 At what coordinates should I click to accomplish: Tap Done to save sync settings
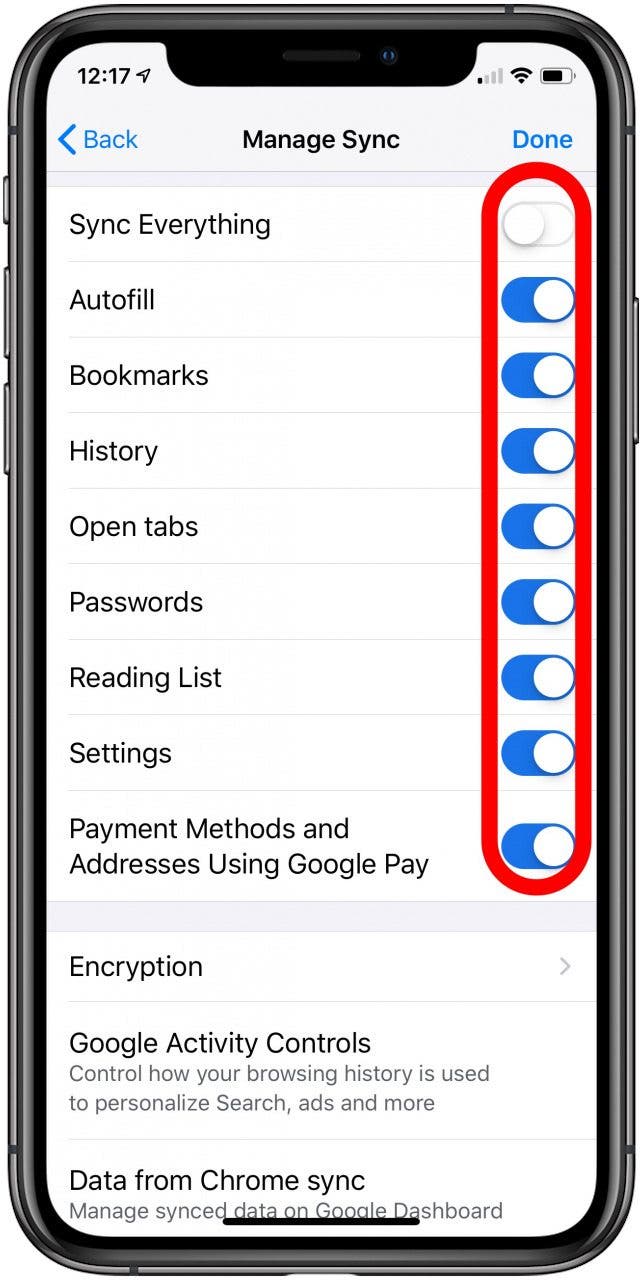point(542,139)
